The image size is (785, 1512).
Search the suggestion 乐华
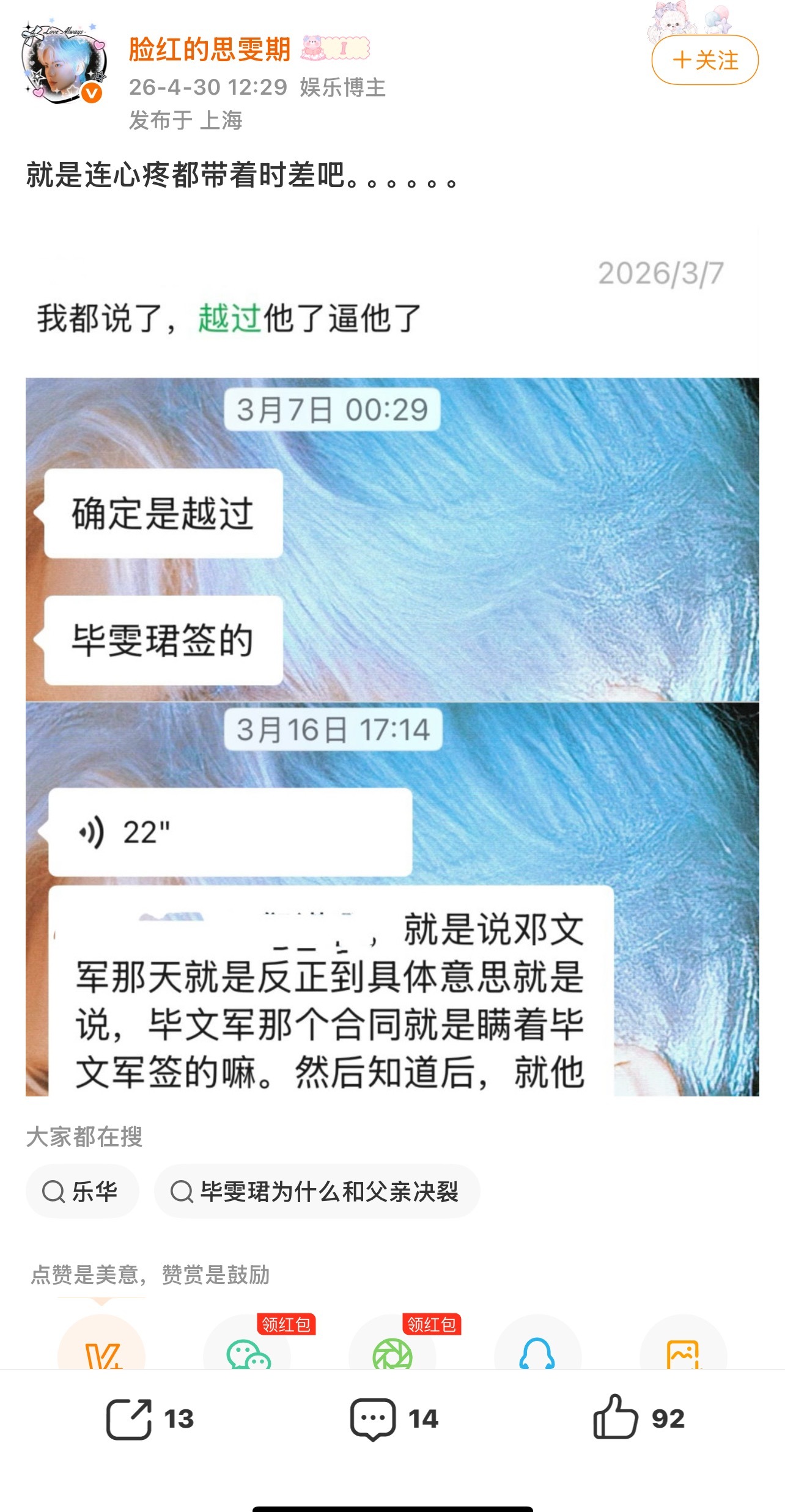[81, 1191]
